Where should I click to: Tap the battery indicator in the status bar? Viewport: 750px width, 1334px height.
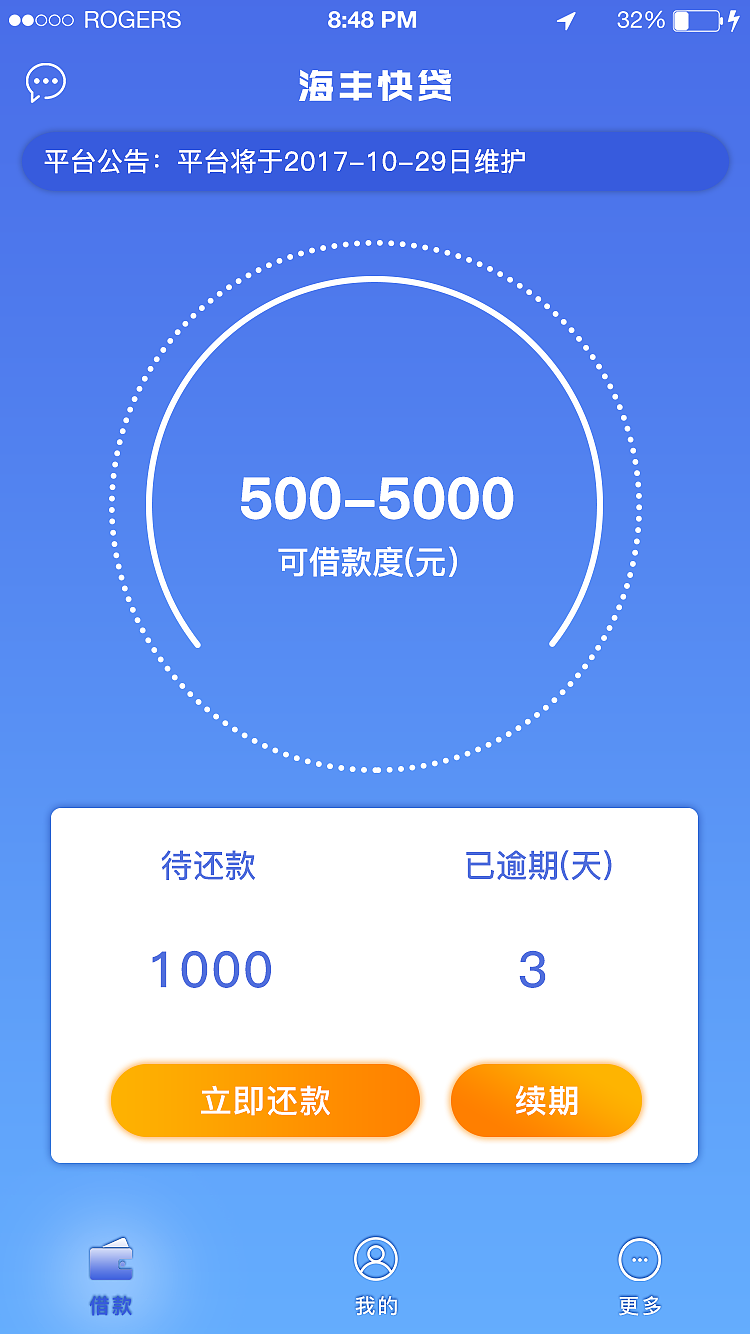click(x=698, y=18)
